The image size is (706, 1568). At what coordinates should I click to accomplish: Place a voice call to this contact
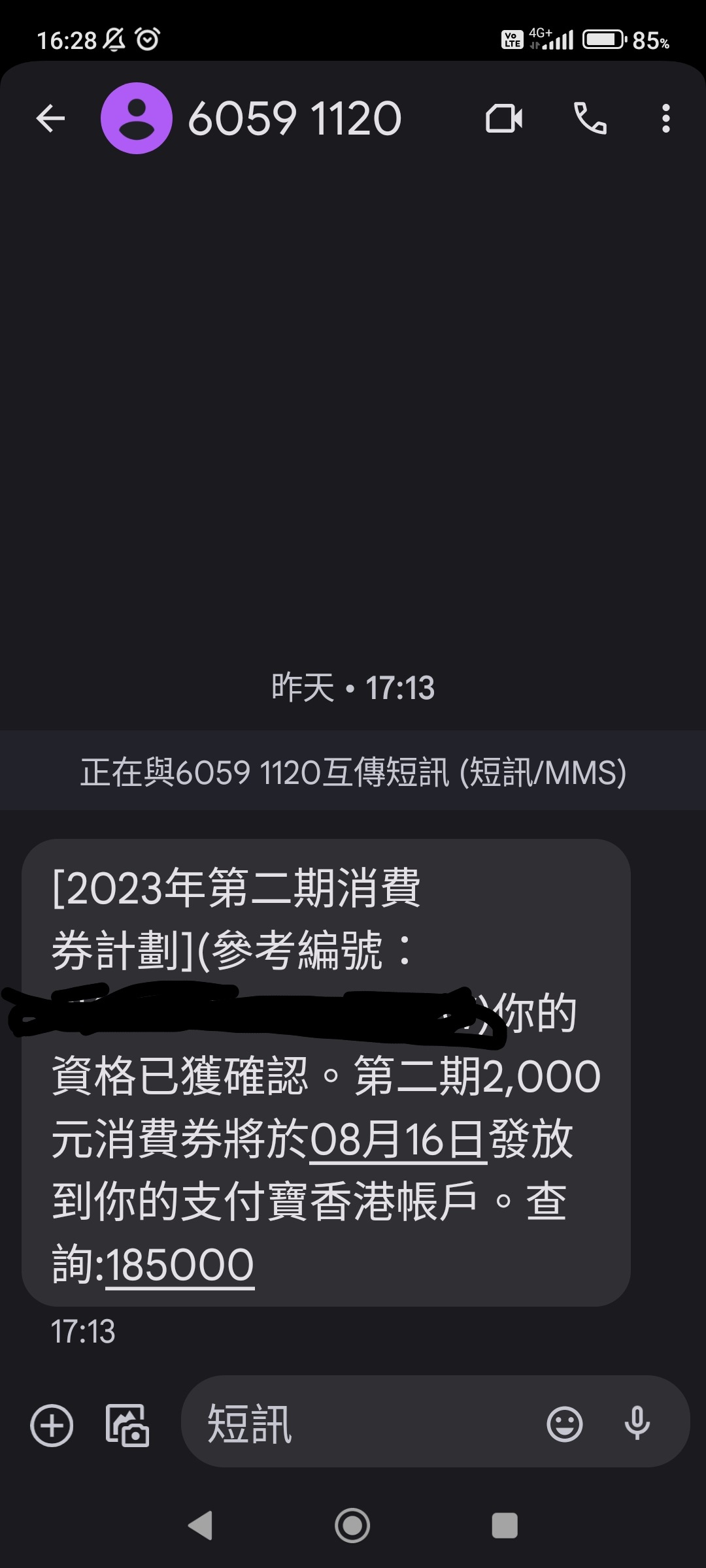coord(589,118)
